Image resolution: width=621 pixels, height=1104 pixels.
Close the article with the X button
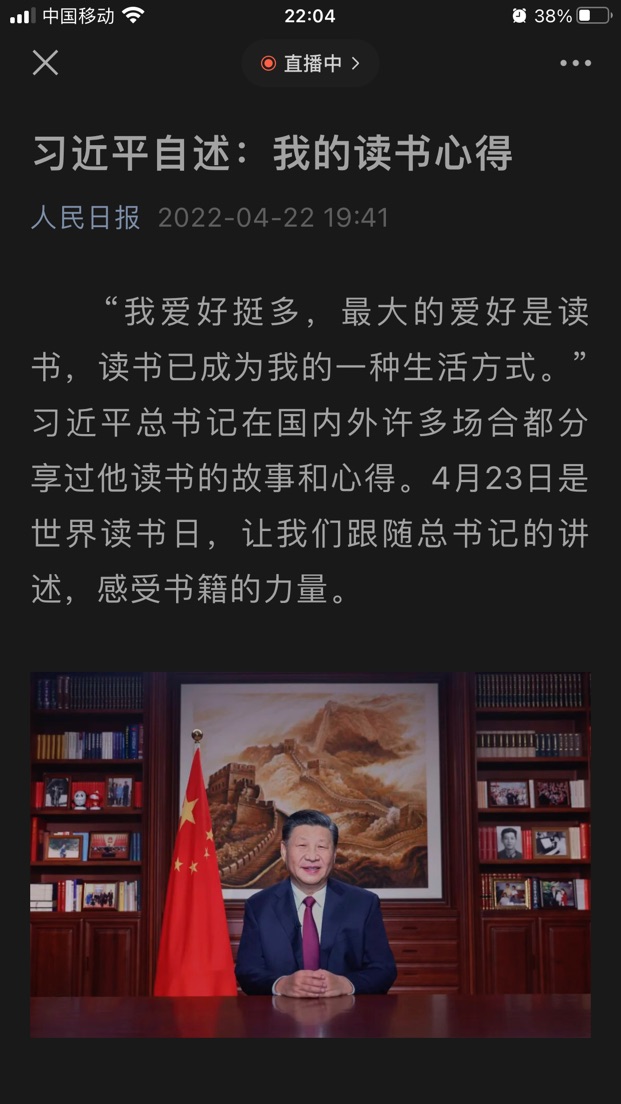pos(45,63)
